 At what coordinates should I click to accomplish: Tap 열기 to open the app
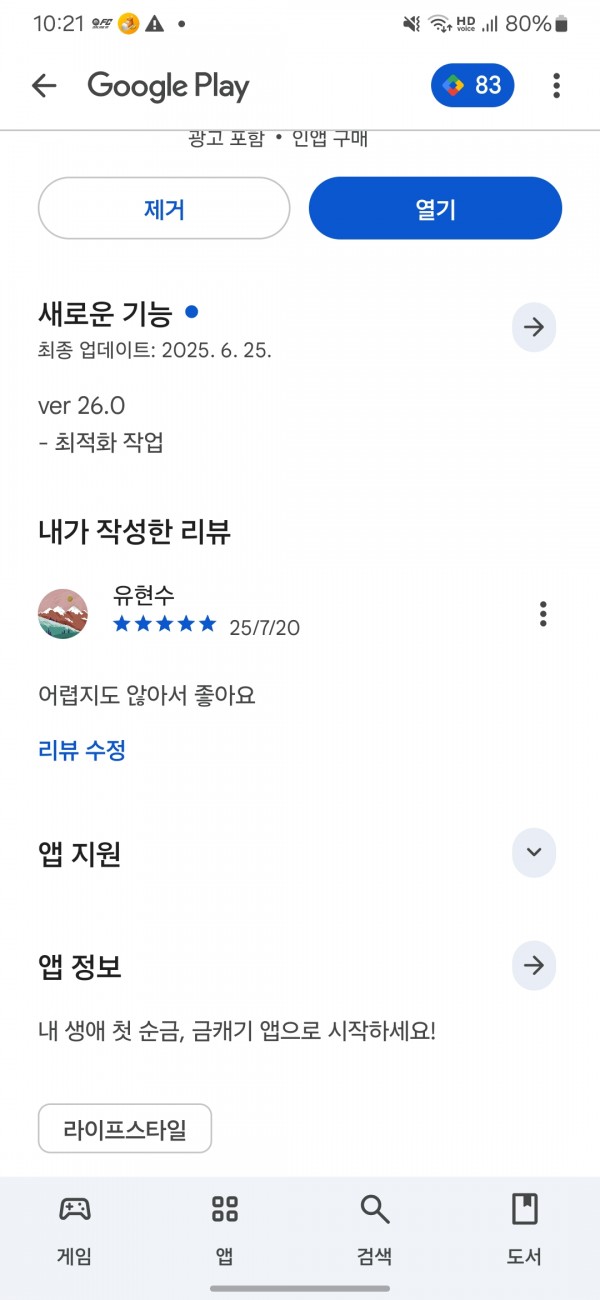click(x=435, y=209)
